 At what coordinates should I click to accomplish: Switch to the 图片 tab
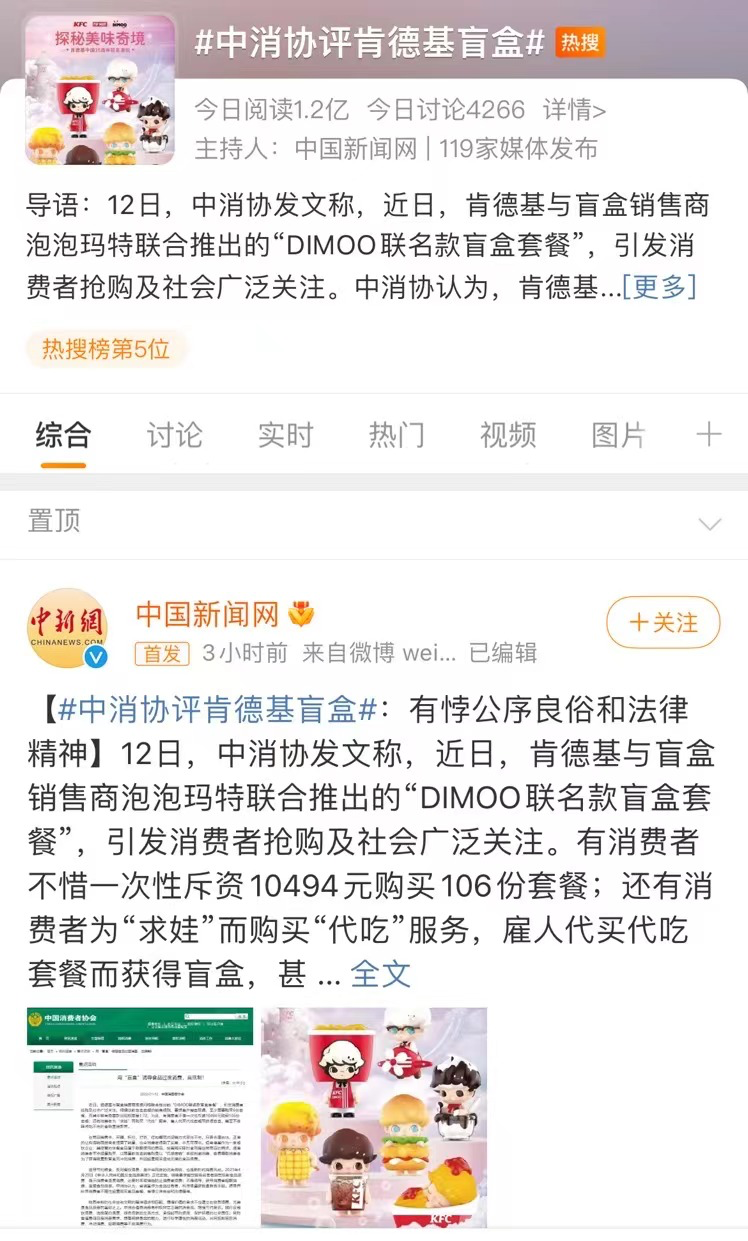coord(618,435)
